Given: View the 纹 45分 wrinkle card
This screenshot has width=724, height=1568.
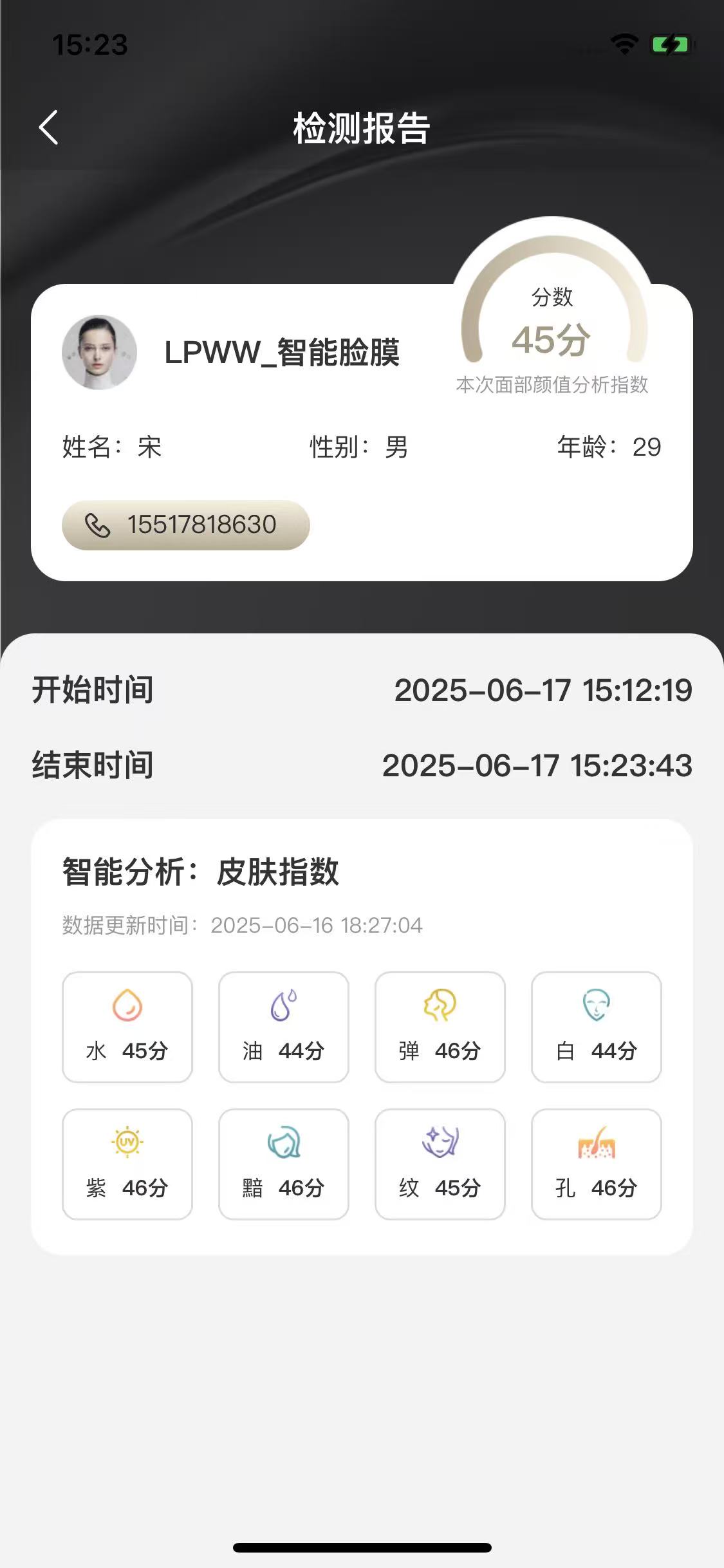Looking at the screenshot, I should pos(440,1164).
